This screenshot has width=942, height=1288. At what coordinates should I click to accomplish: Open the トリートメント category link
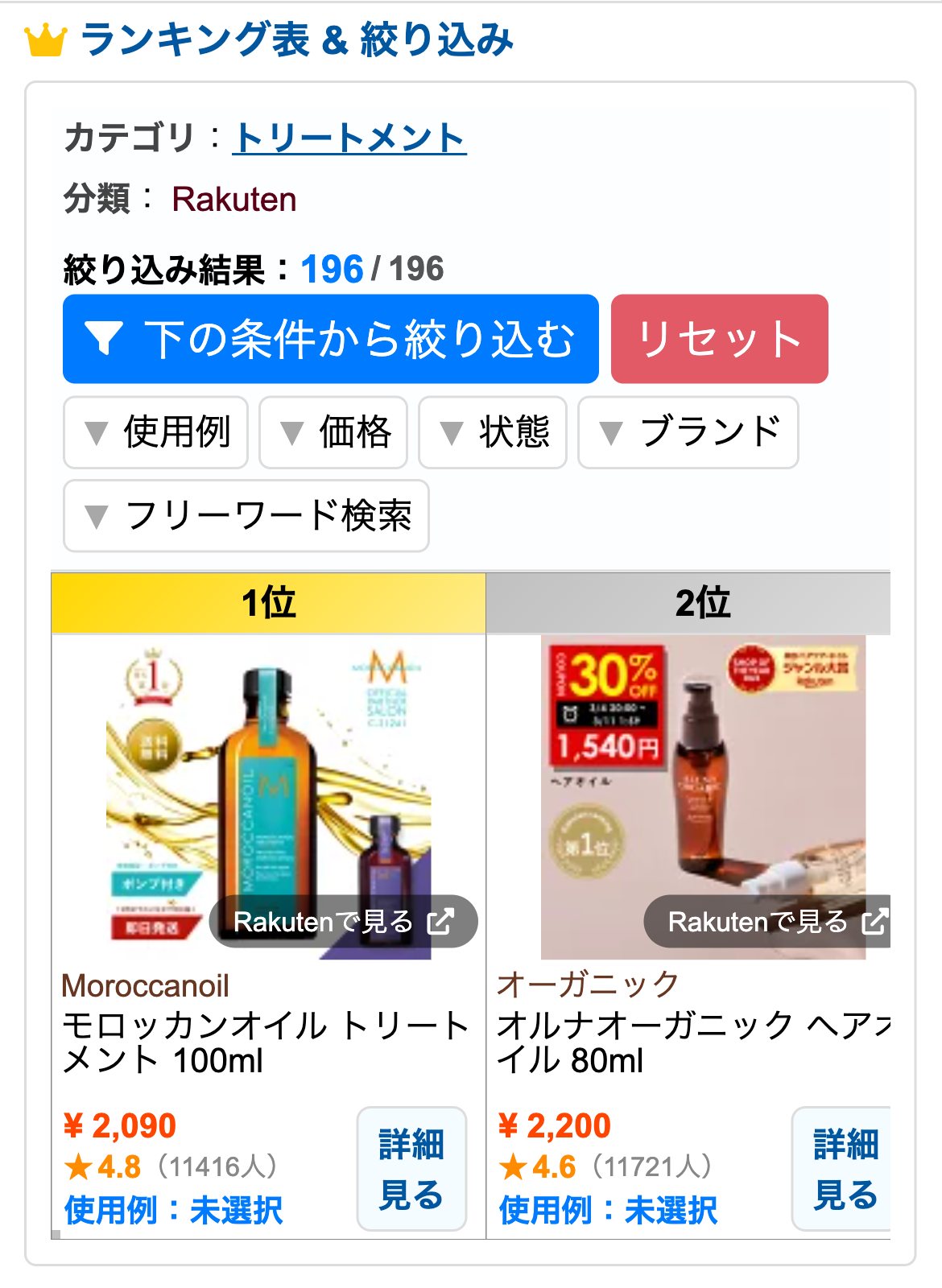click(349, 138)
